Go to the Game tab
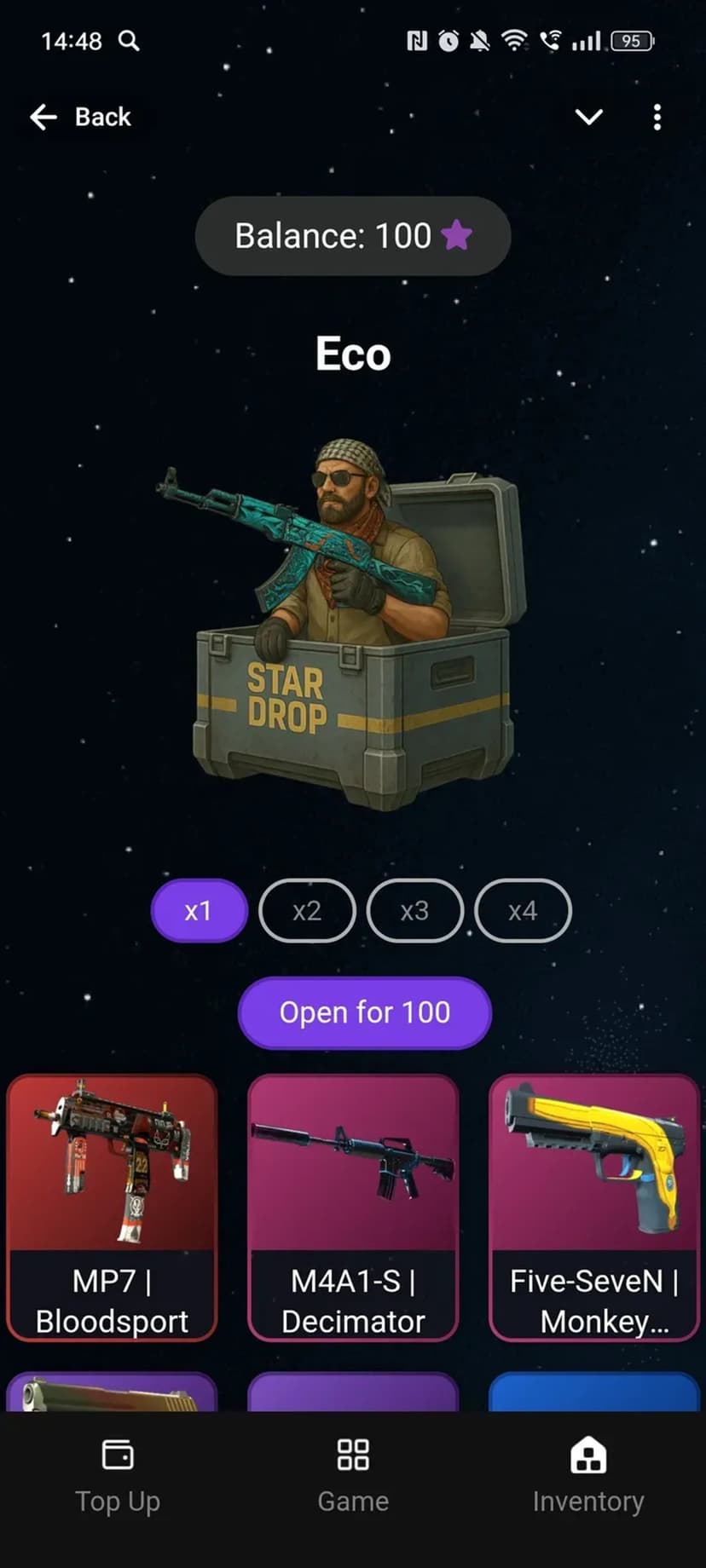Viewport: 706px width, 1568px height. pos(353,1476)
